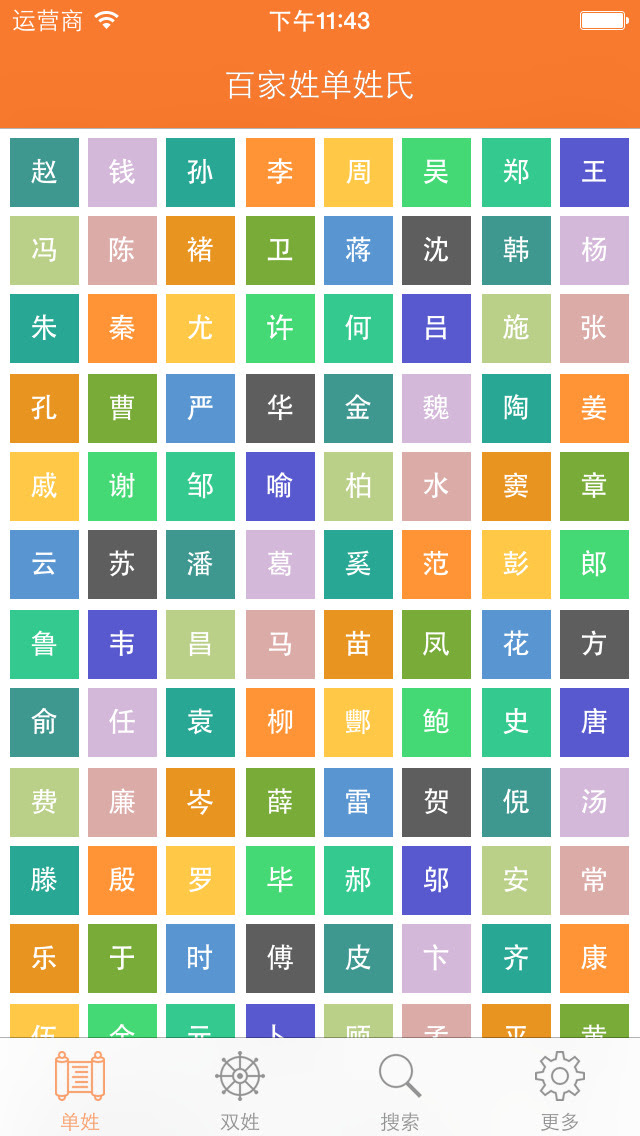Screen dimensions: 640x1136
Task: Open the surname tile 赵
Action: 44,172
